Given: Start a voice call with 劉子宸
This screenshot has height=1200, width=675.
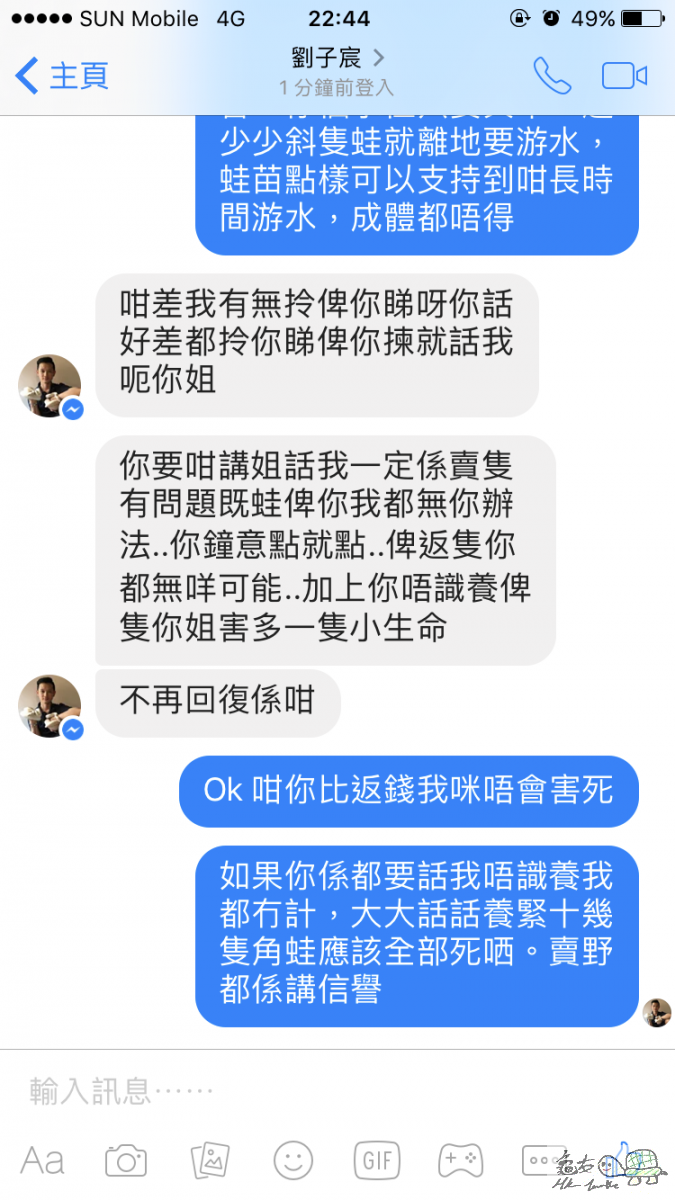Looking at the screenshot, I should [x=551, y=76].
